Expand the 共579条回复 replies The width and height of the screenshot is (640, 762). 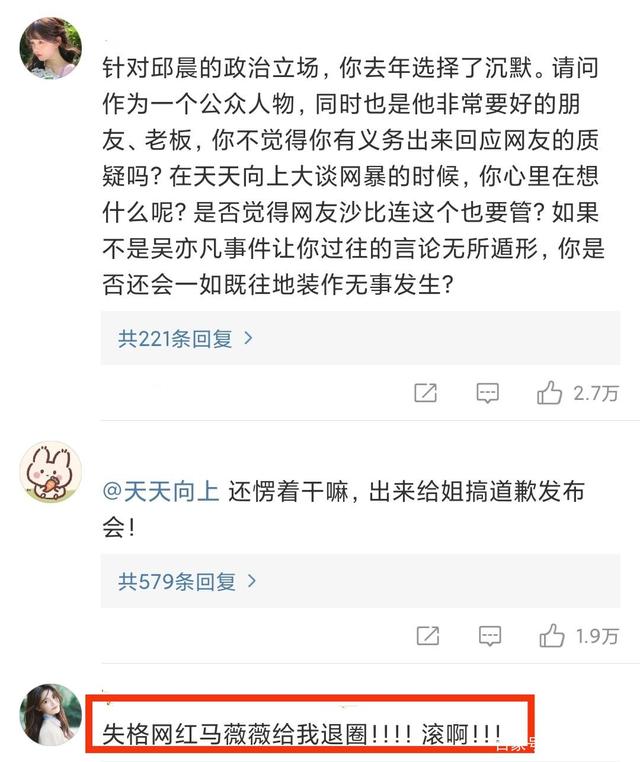click(x=187, y=581)
